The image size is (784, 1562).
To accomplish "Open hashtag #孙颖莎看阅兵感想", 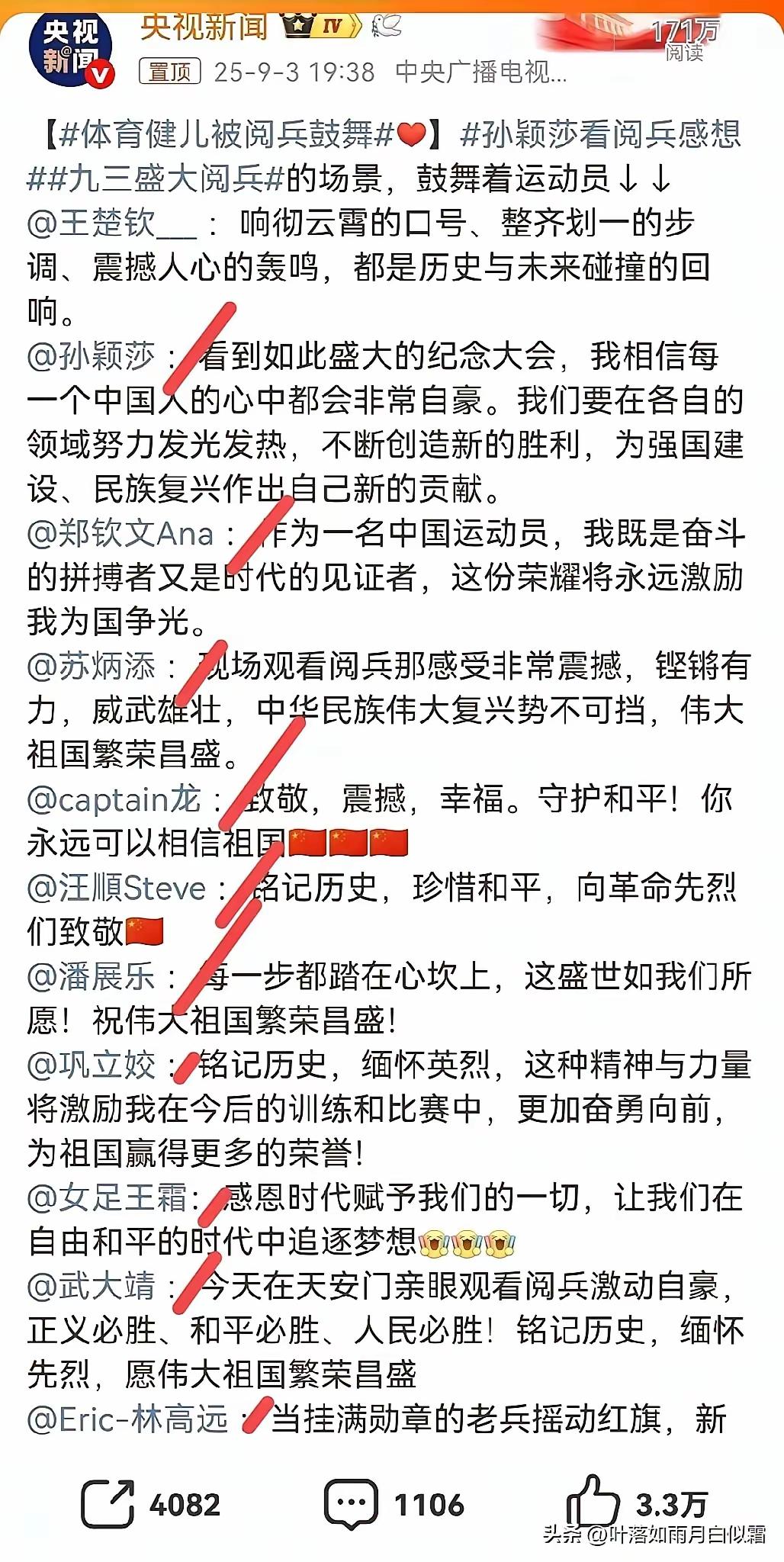I will pyautogui.click(x=601, y=134).
